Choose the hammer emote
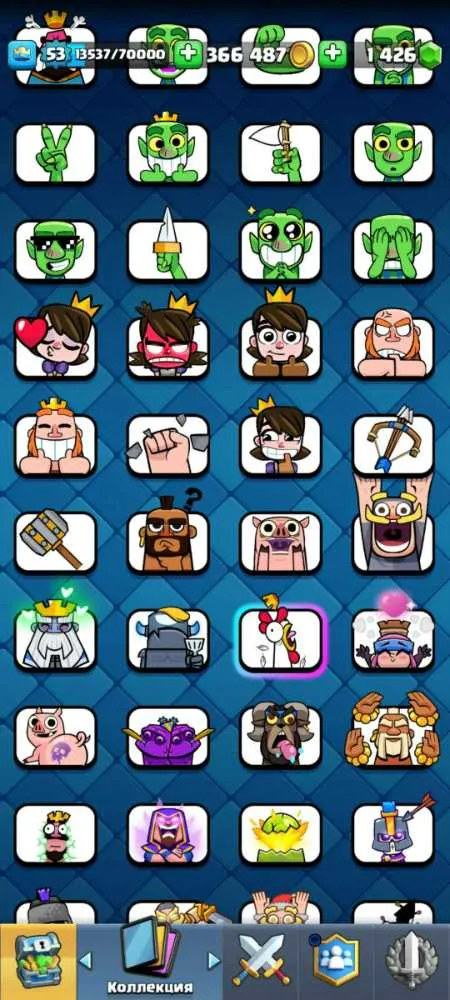 (55, 541)
